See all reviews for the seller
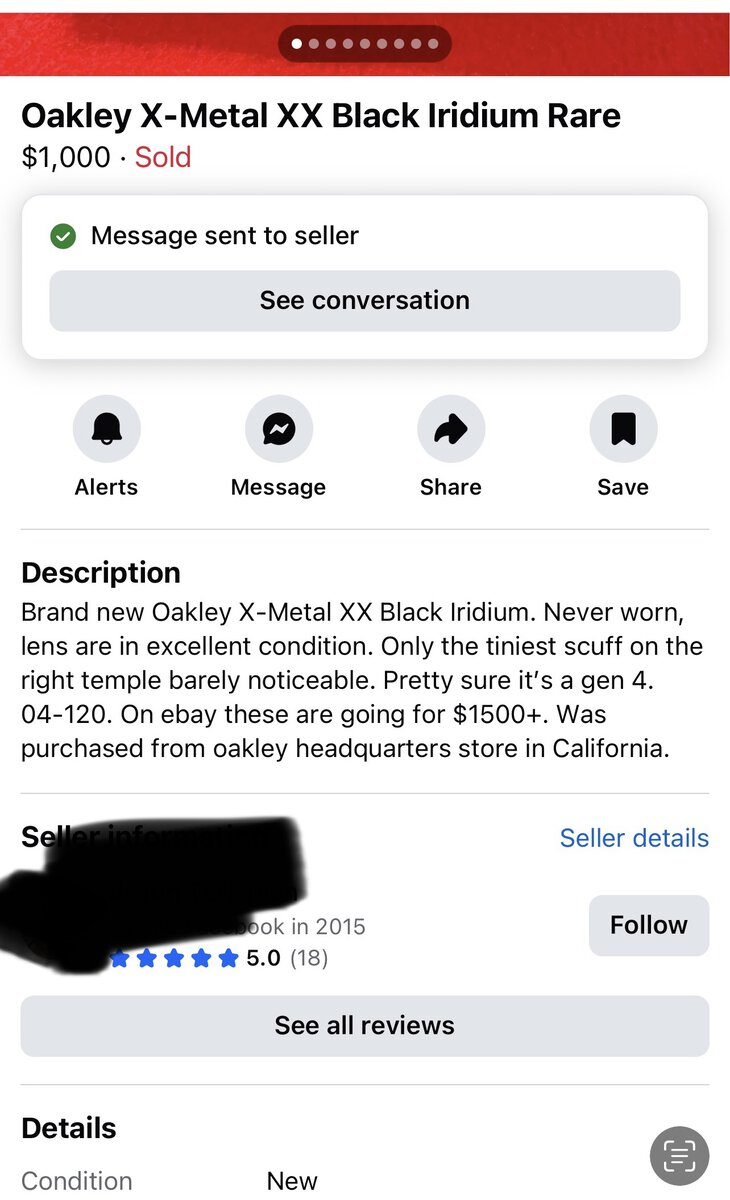Viewport: 730px width, 1200px height. pos(364,1025)
